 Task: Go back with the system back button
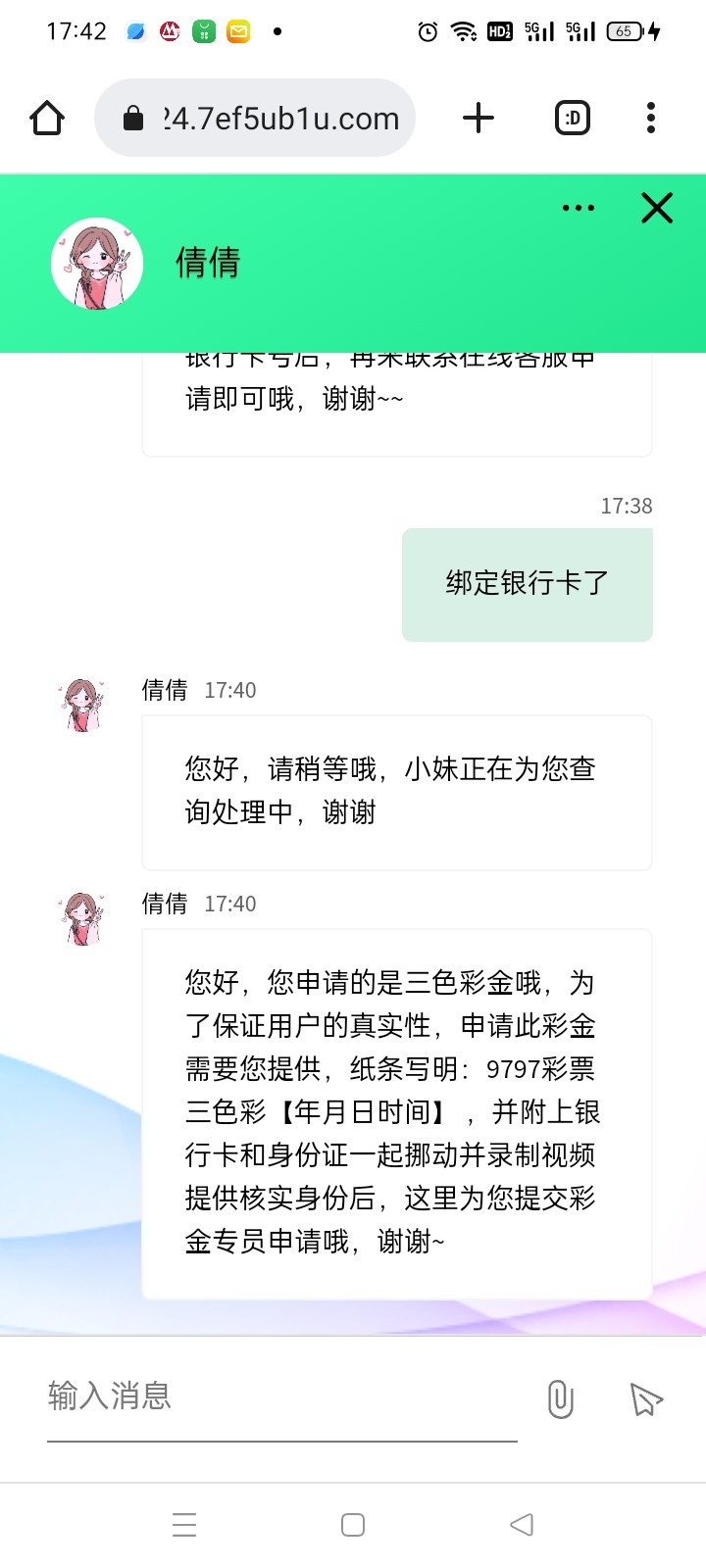522,1525
